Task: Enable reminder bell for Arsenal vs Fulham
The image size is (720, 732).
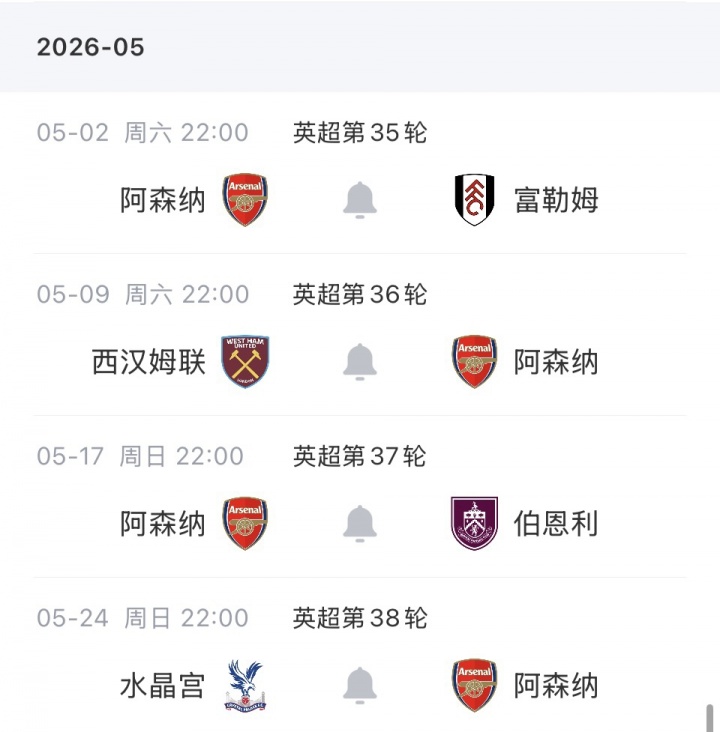Action: [x=360, y=200]
